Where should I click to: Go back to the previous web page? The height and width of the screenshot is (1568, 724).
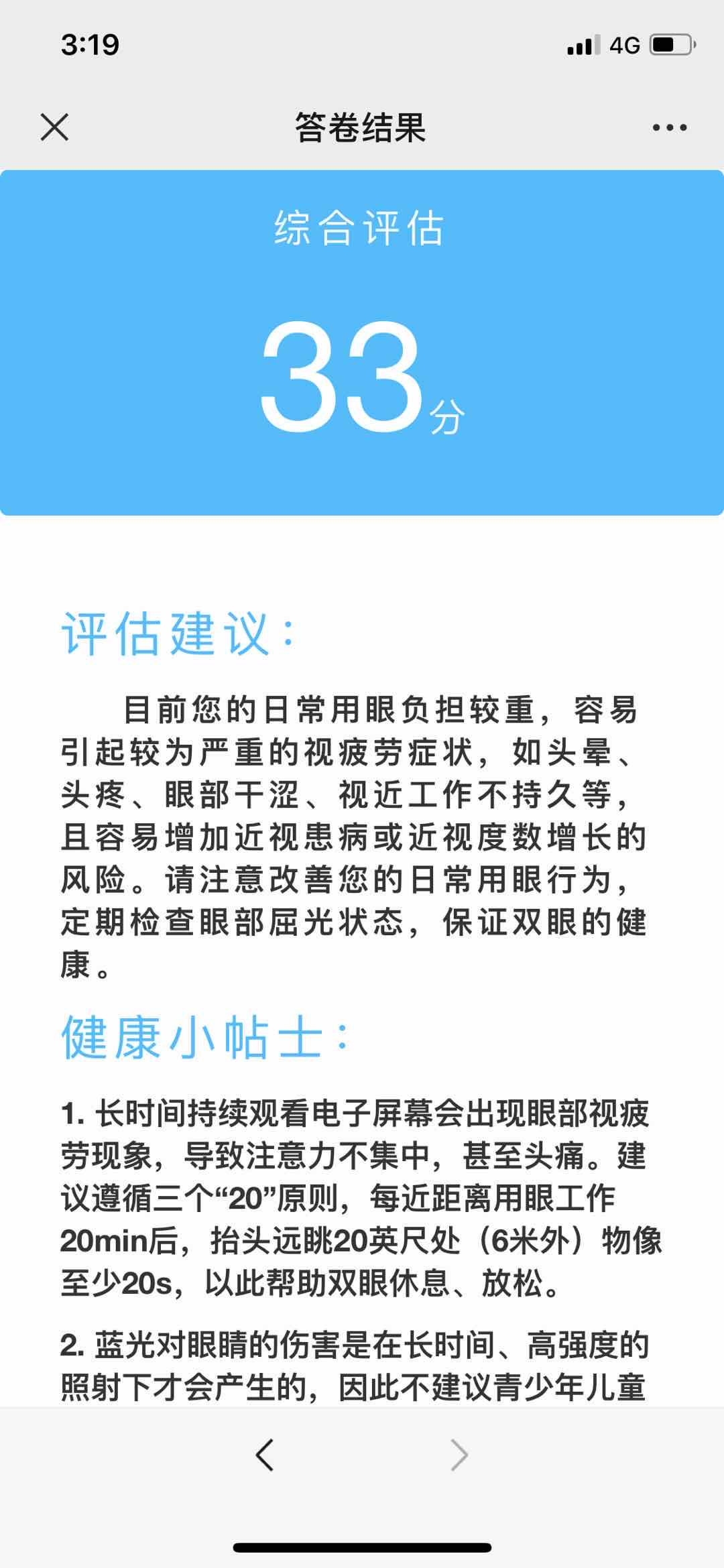coord(265,1455)
